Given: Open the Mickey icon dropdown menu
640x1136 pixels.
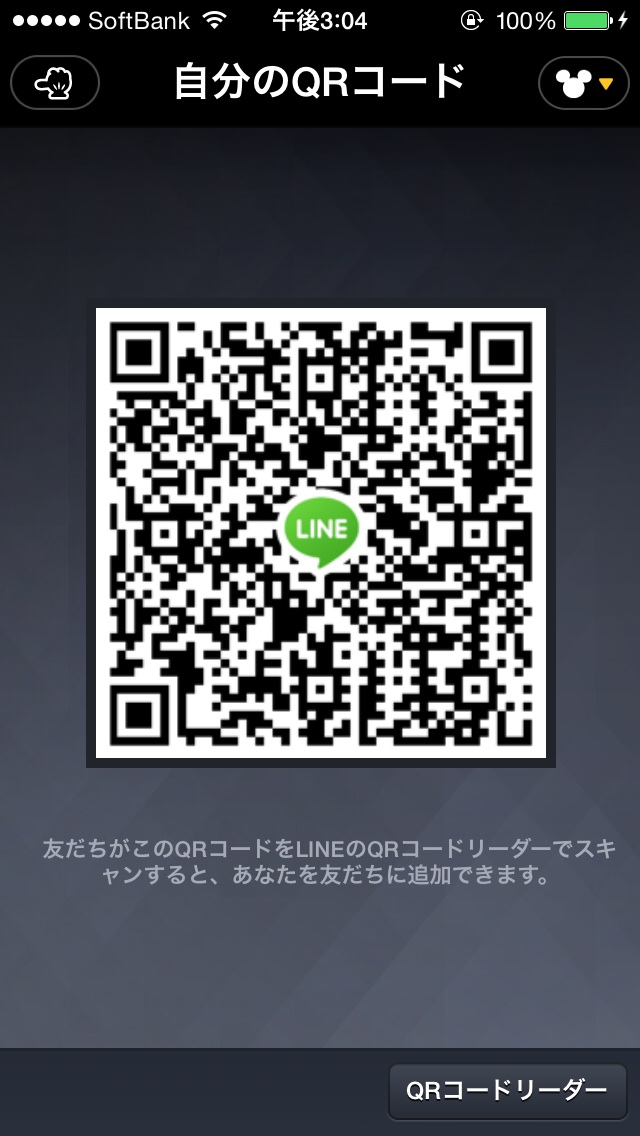Looking at the screenshot, I should [x=584, y=82].
